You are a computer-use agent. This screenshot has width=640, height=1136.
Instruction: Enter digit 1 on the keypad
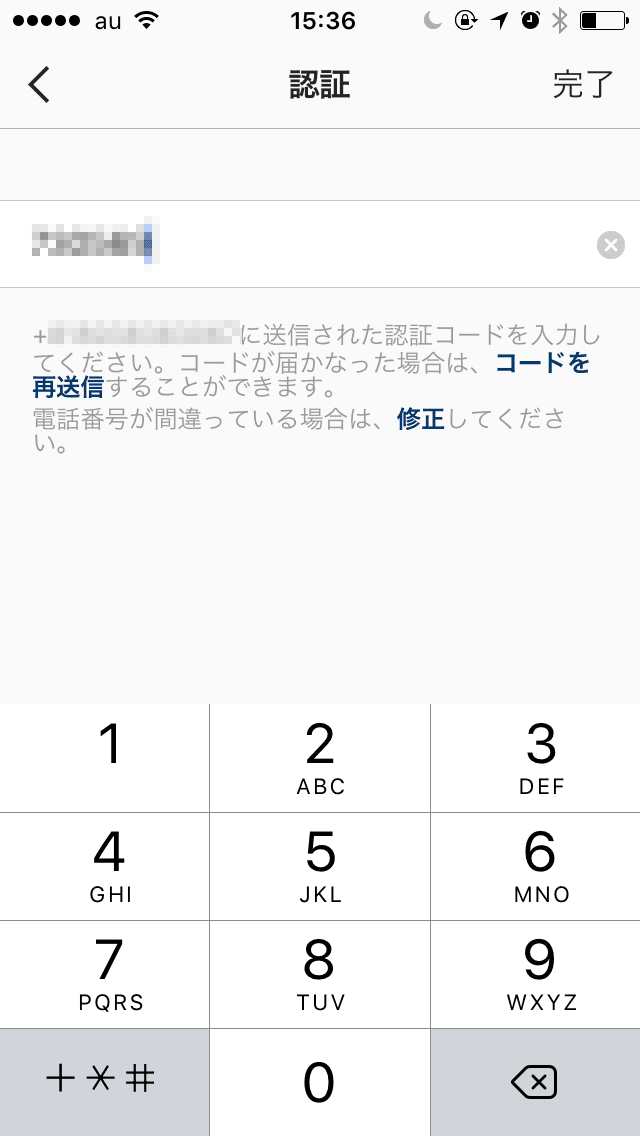(x=105, y=758)
